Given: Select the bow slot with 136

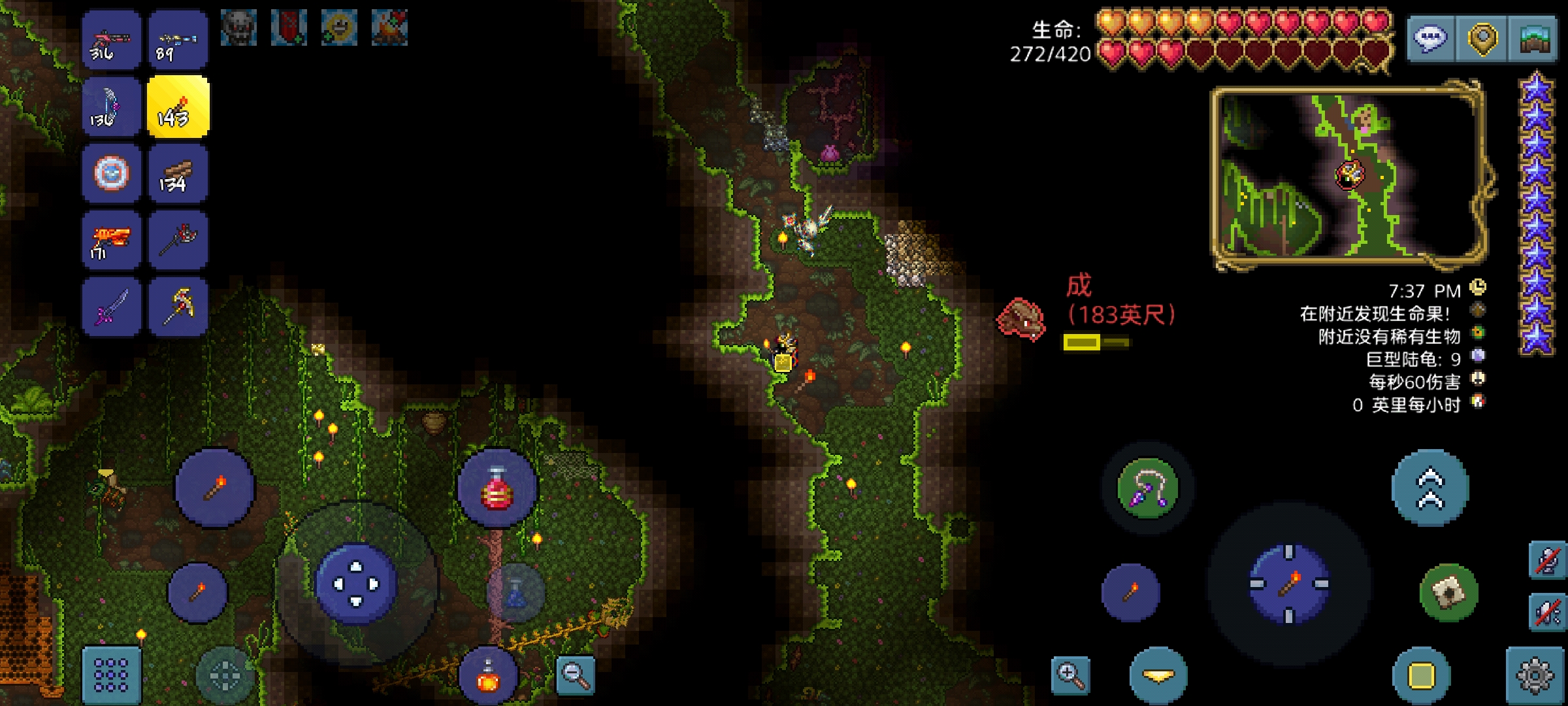Looking at the screenshot, I should click(111, 107).
